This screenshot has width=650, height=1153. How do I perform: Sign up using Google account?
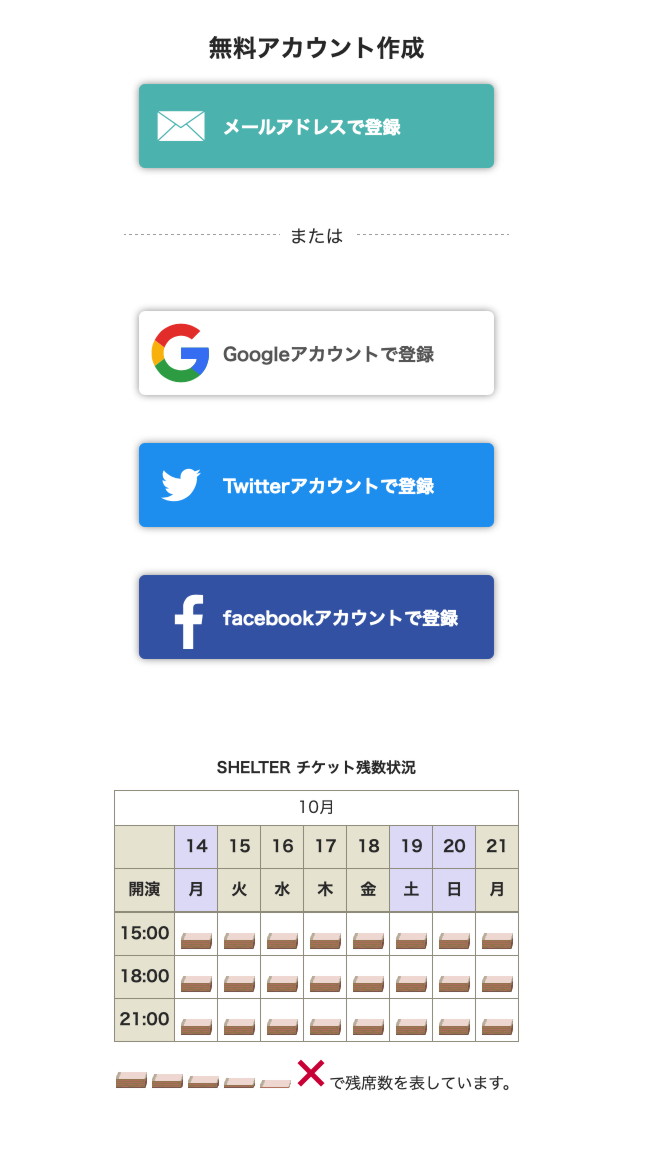pyautogui.click(x=316, y=353)
